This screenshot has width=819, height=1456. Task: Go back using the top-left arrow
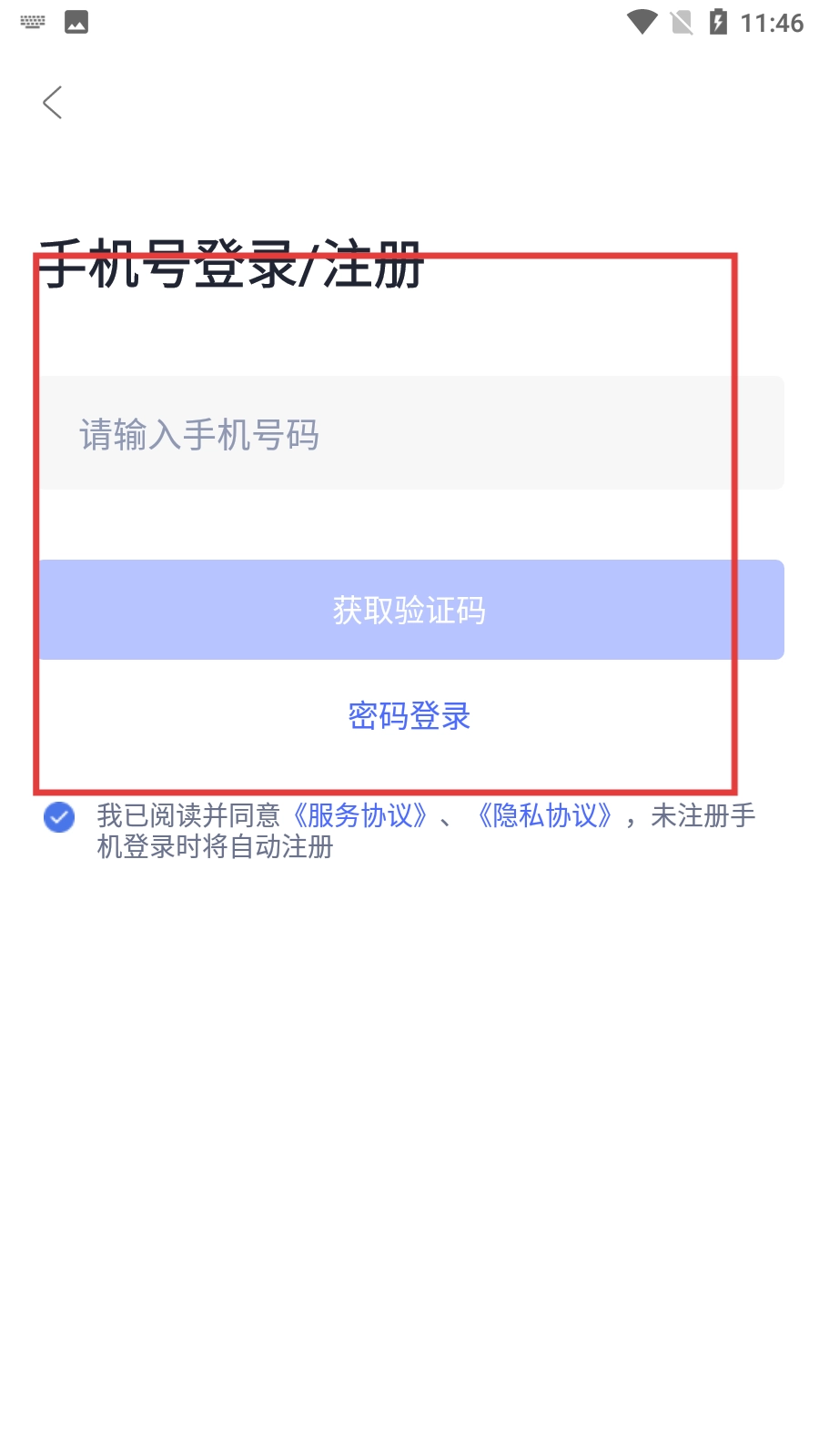(53, 103)
